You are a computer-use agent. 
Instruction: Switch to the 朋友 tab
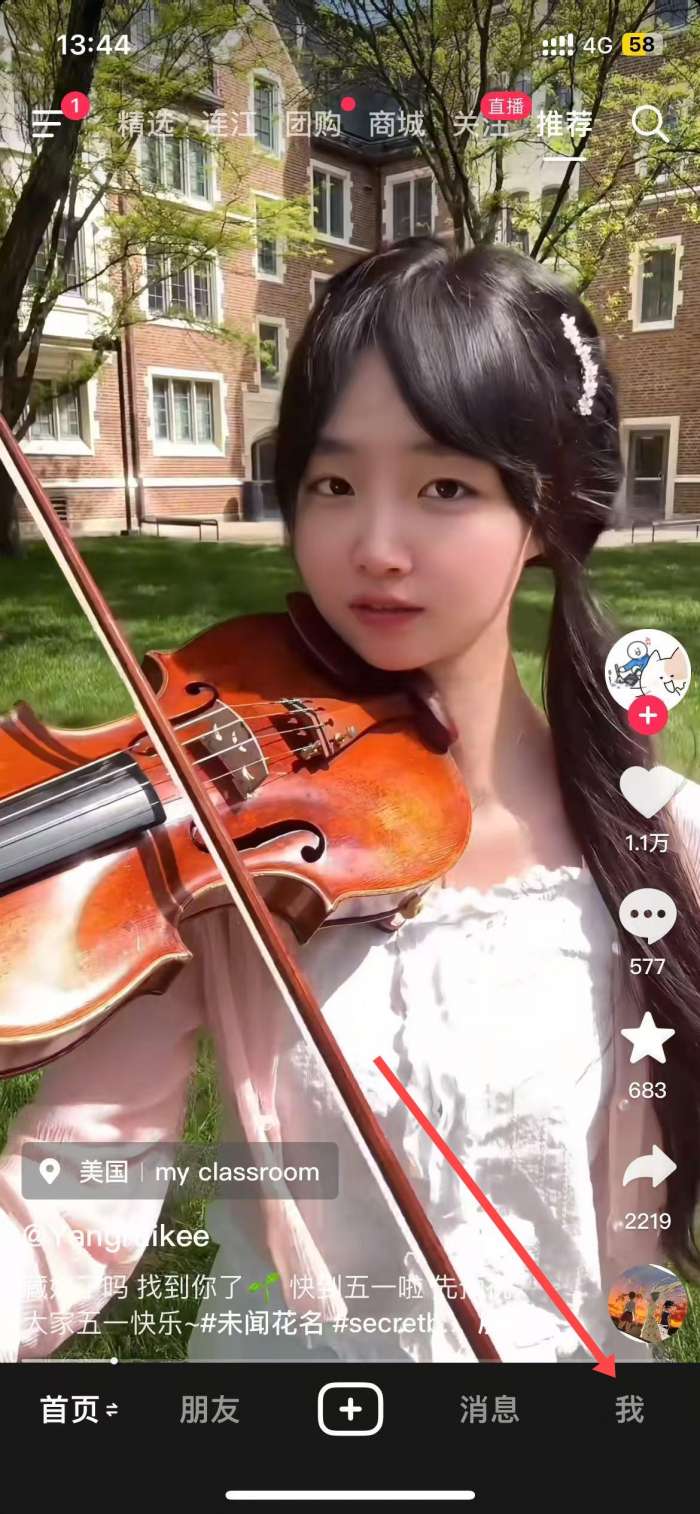(209, 1410)
